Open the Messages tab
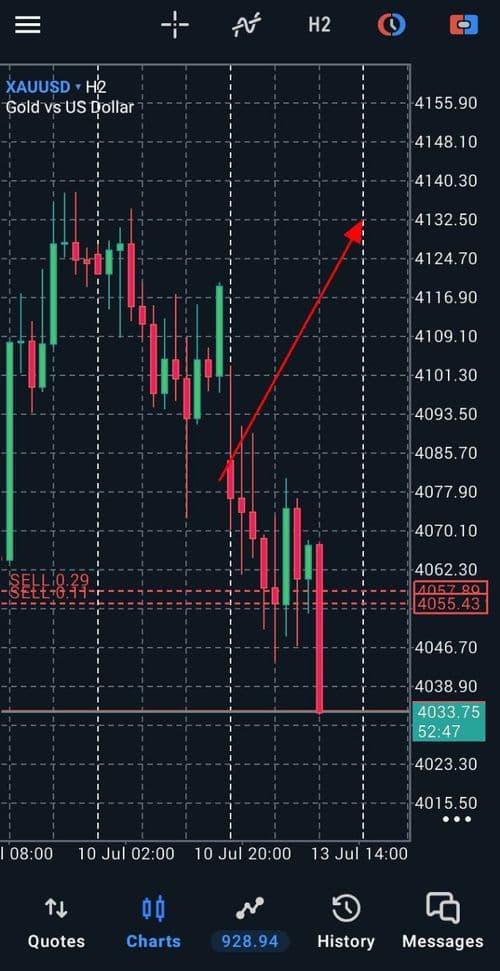The image size is (500, 971). [442, 922]
